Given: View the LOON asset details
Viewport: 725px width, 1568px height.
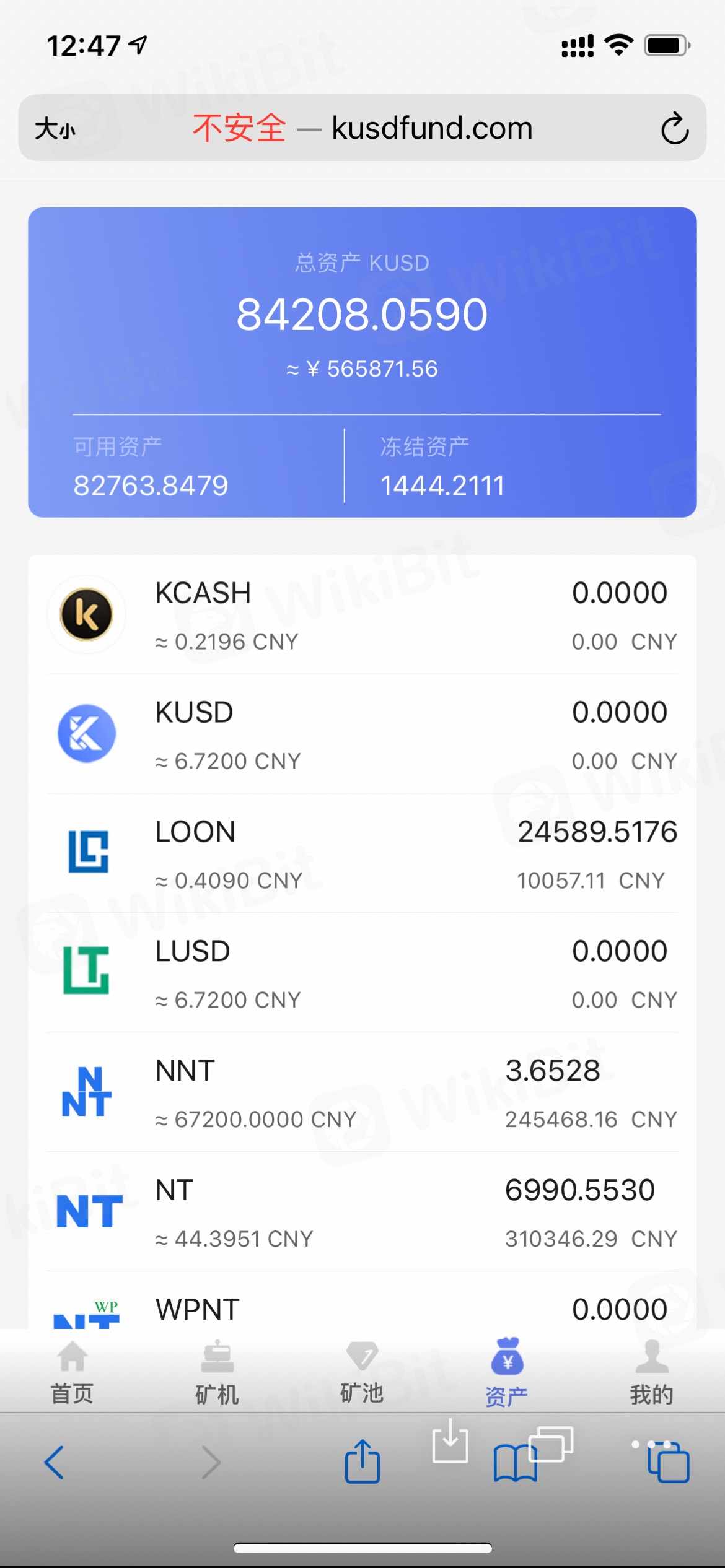Looking at the screenshot, I should 362,854.
